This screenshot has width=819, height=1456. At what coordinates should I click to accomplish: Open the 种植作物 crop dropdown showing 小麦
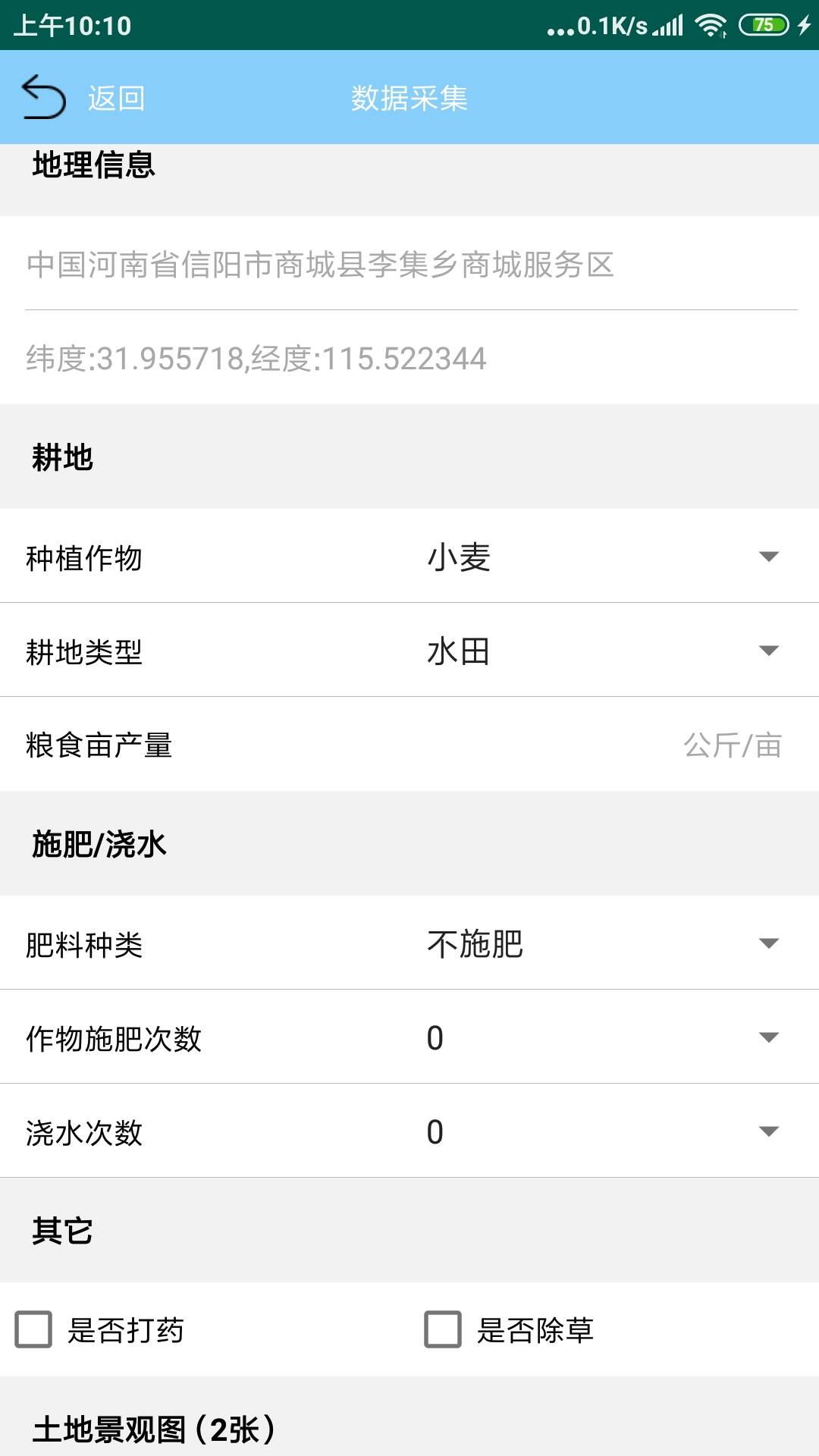pyautogui.click(x=767, y=558)
